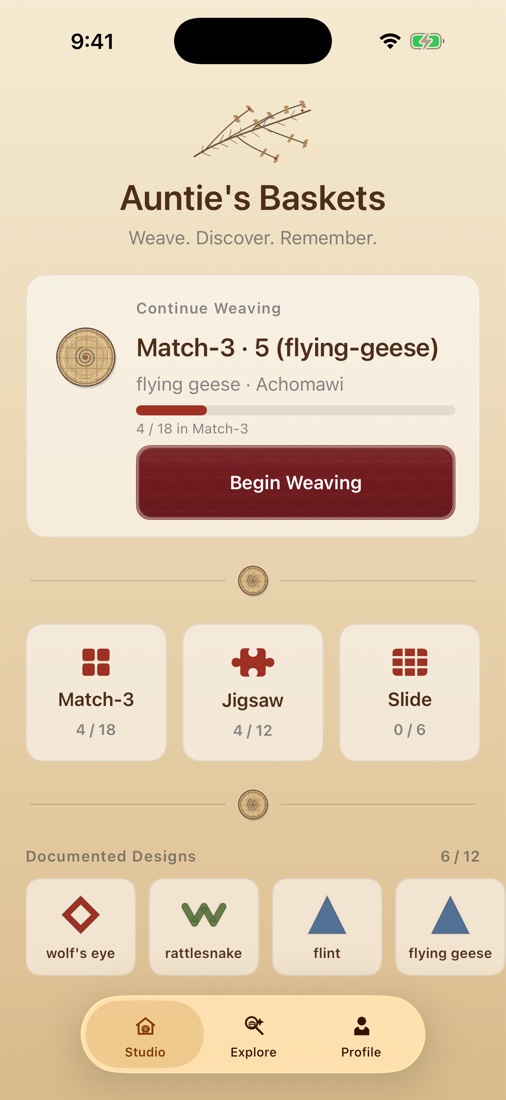This screenshot has width=506, height=1100.
Task: View the flying geese design card
Action: click(450, 927)
